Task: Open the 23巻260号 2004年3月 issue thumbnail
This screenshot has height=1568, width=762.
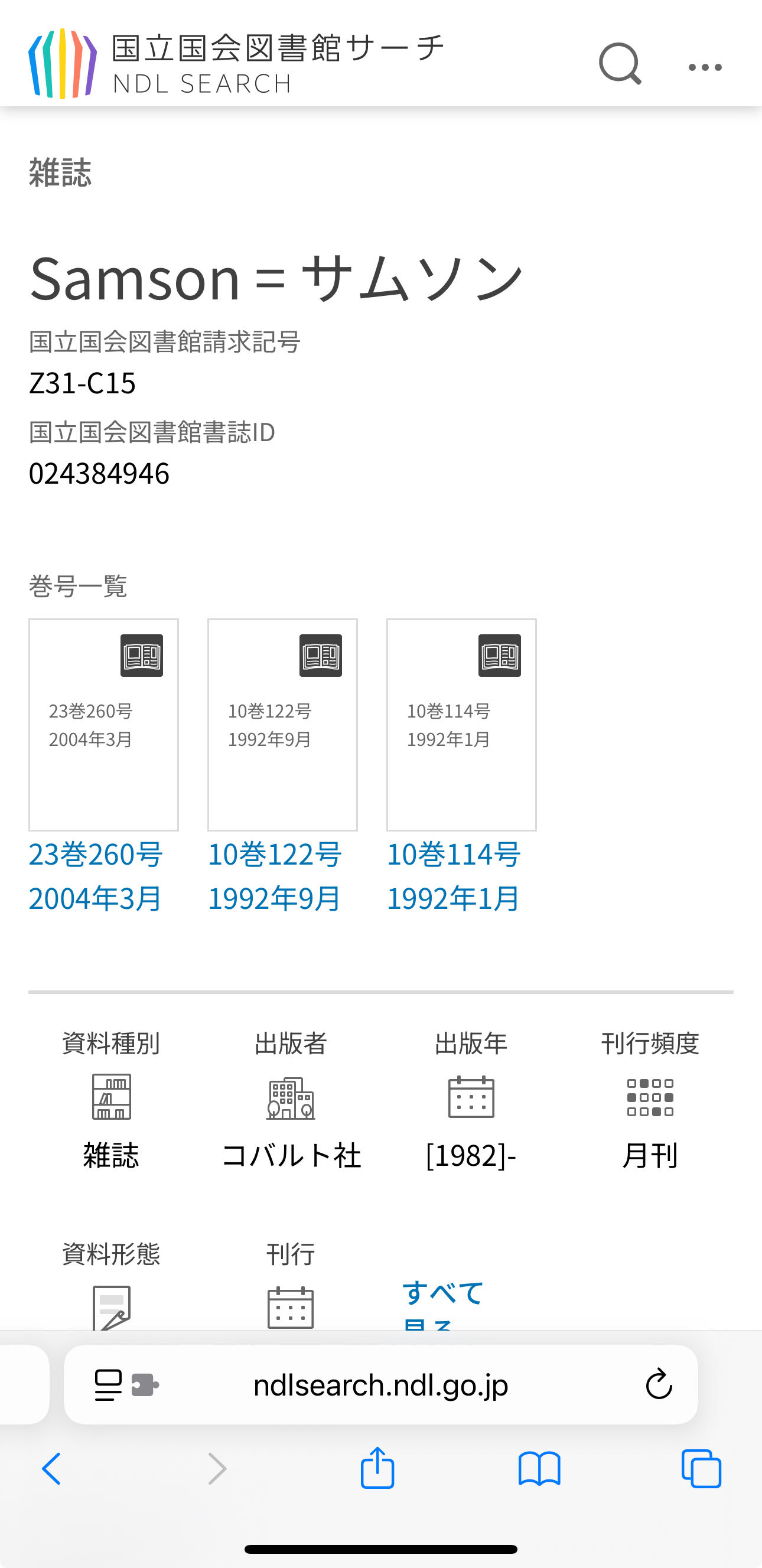Action: pyautogui.click(x=103, y=724)
